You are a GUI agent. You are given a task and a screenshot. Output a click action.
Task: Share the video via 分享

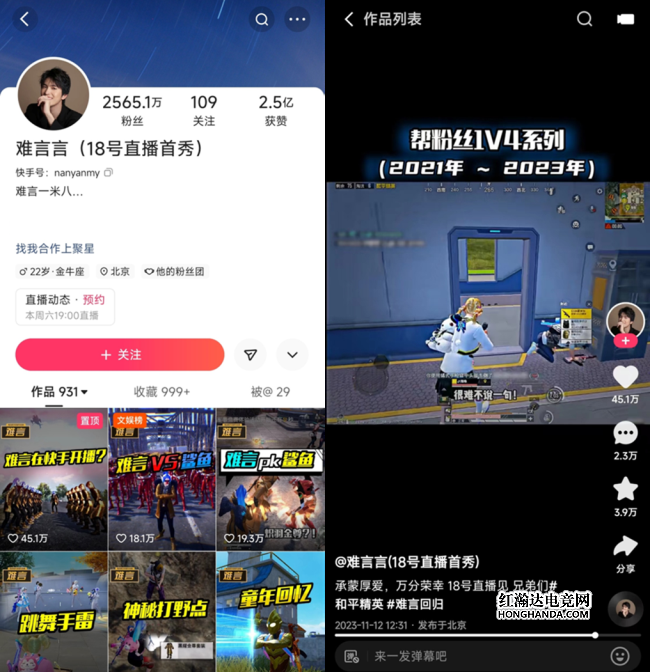click(625, 547)
